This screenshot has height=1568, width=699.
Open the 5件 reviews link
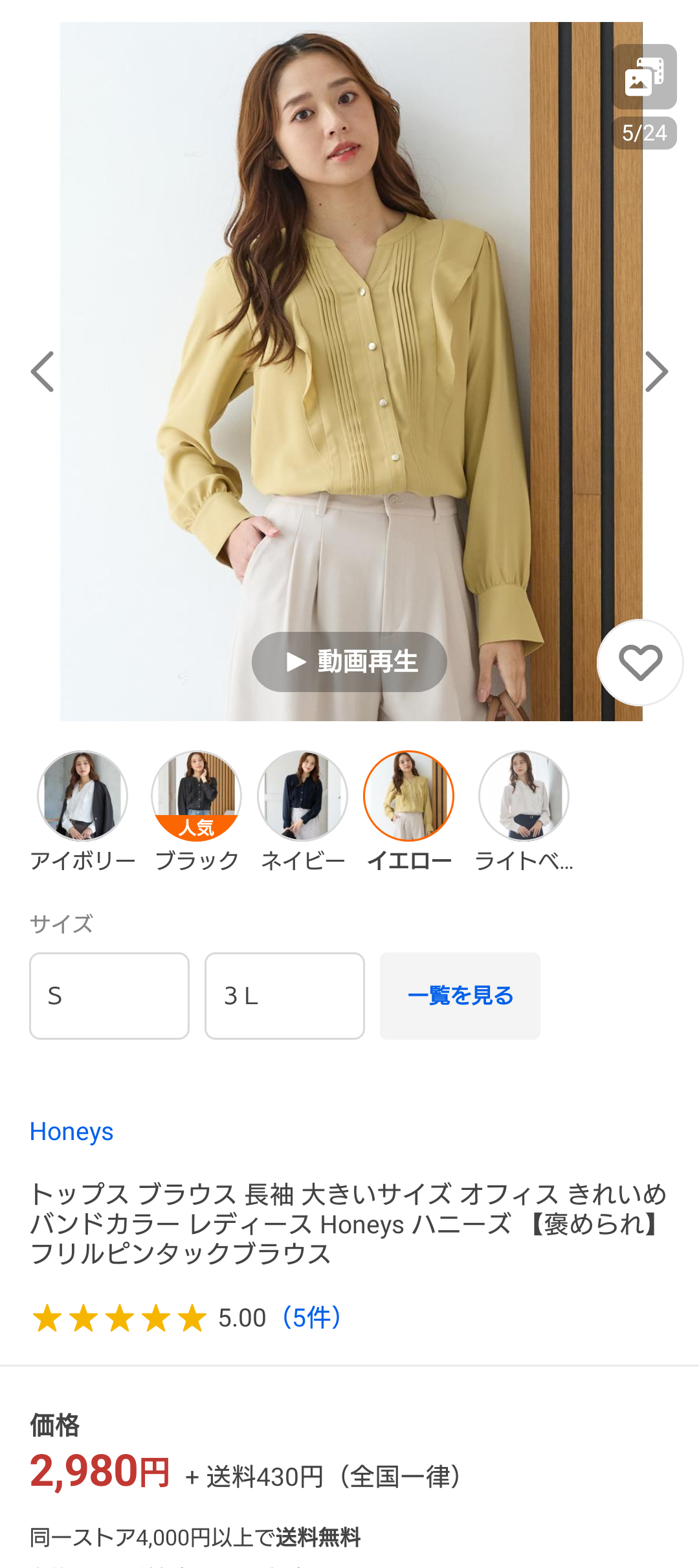click(312, 1317)
